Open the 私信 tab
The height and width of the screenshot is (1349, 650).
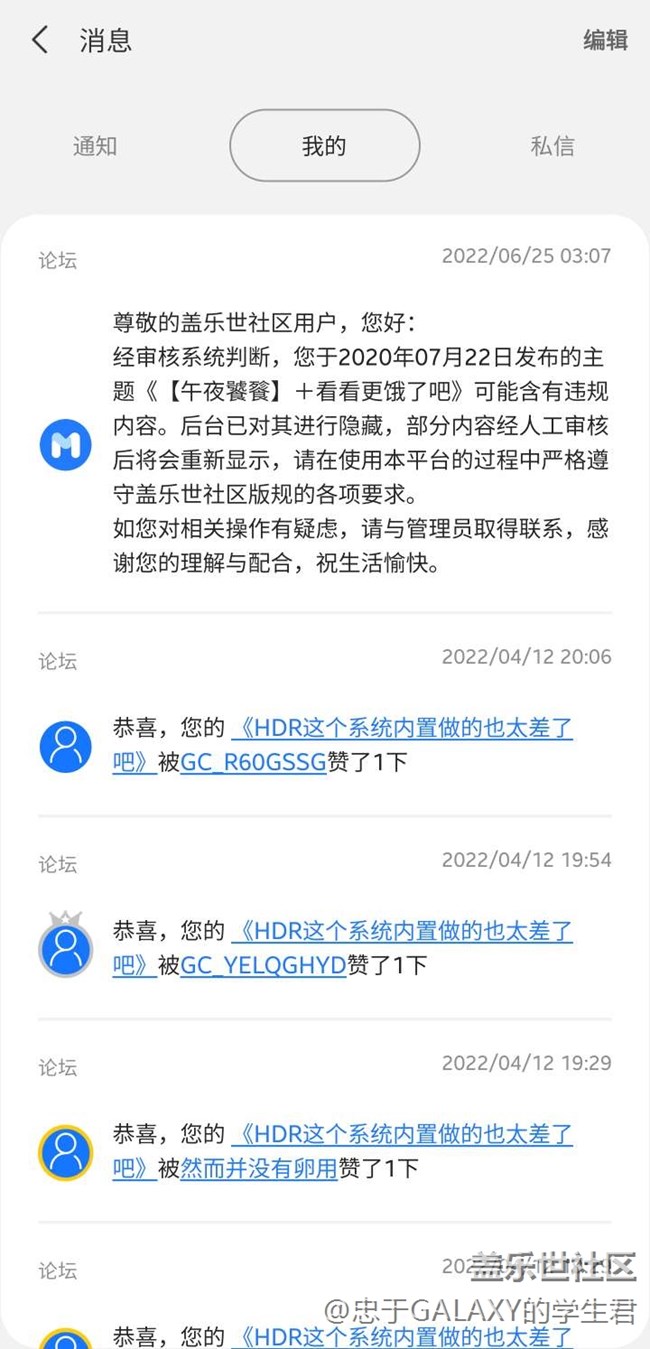(552, 146)
